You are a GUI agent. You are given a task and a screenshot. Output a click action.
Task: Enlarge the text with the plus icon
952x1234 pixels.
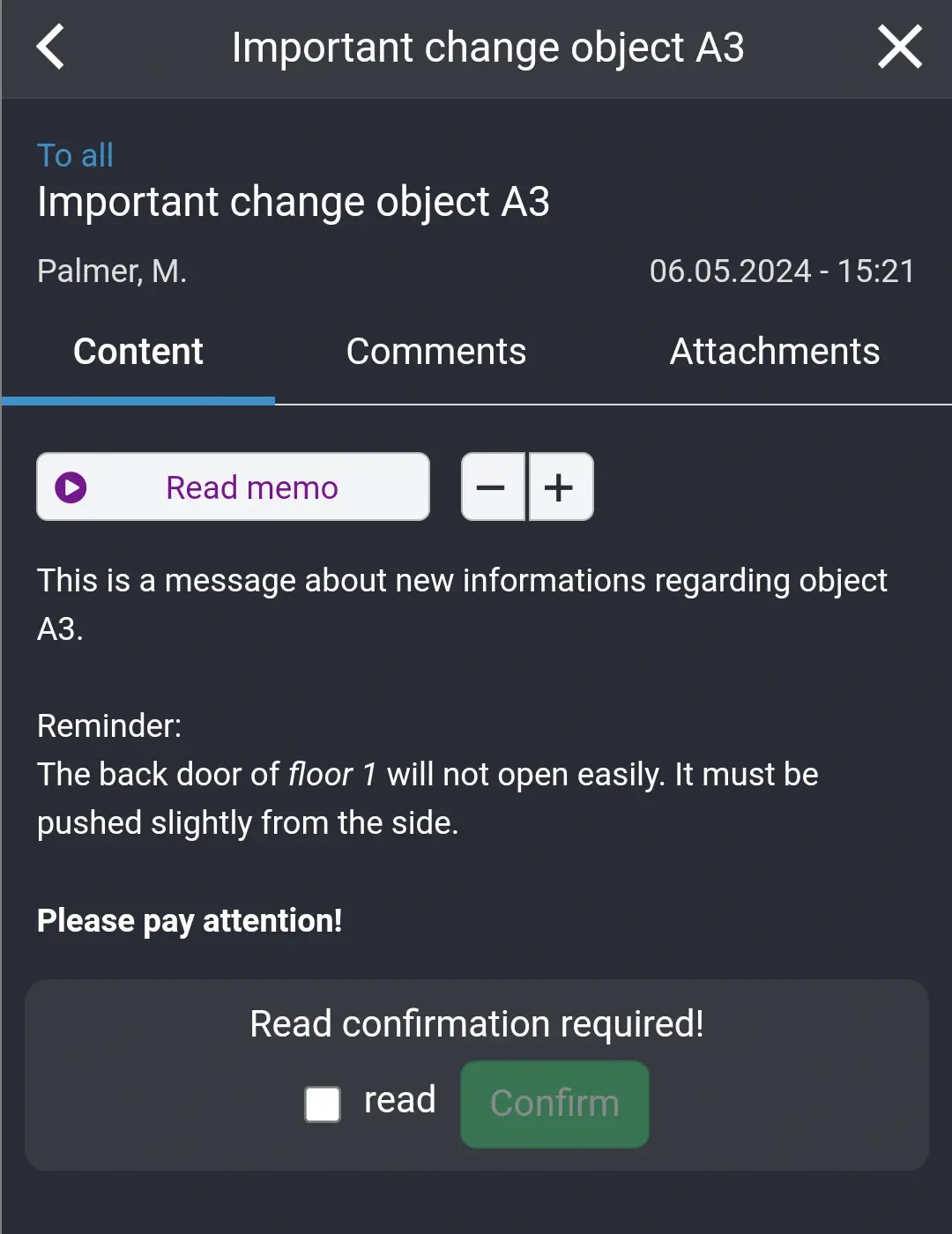[560, 487]
